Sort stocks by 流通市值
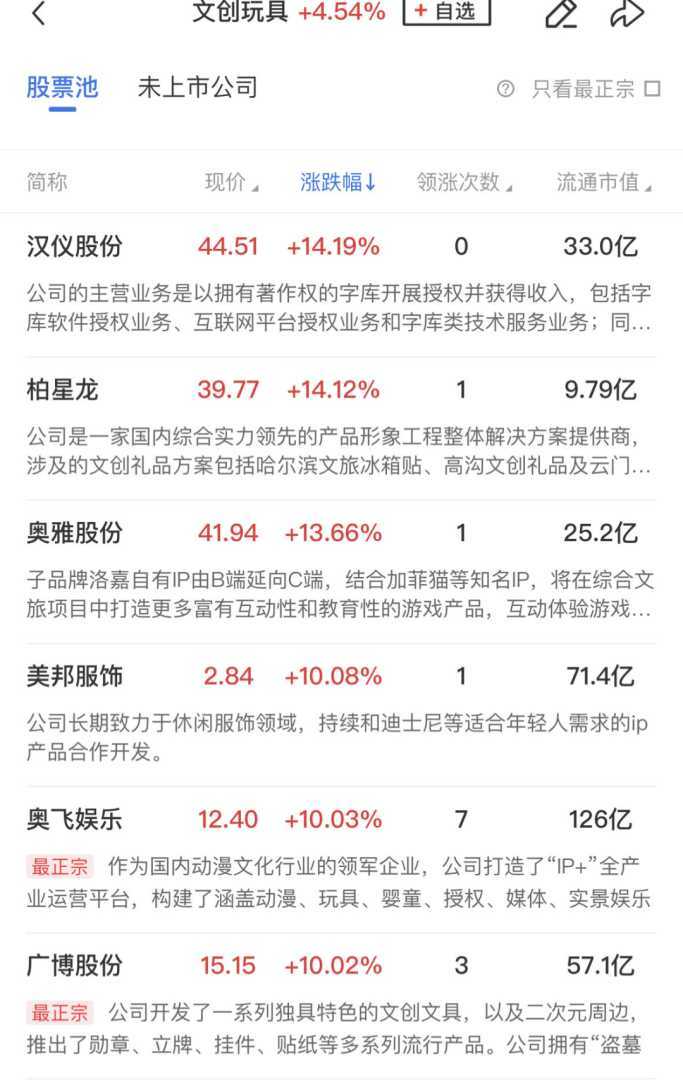The width and height of the screenshot is (683, 1080). click(603, 182)
